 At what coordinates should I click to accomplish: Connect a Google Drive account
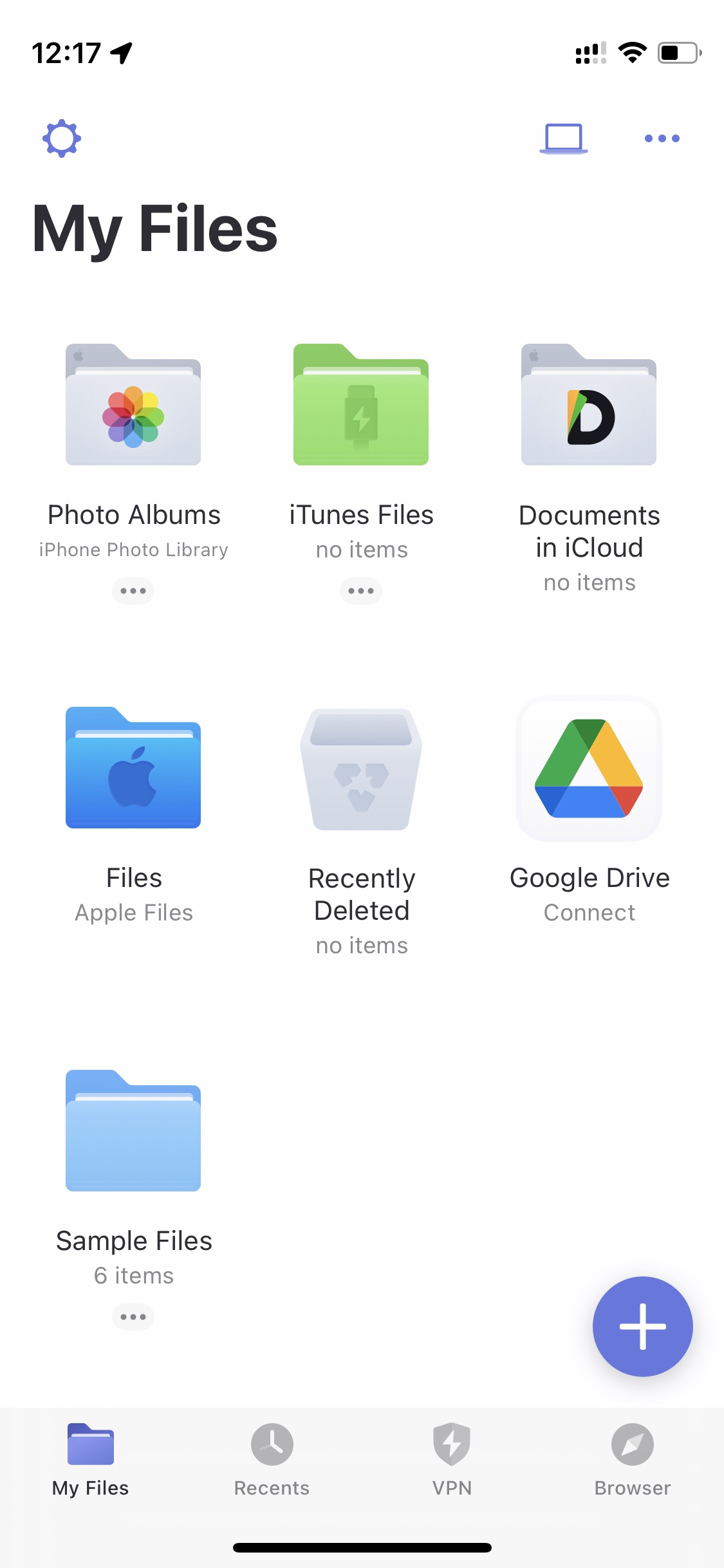pos(589,912)
